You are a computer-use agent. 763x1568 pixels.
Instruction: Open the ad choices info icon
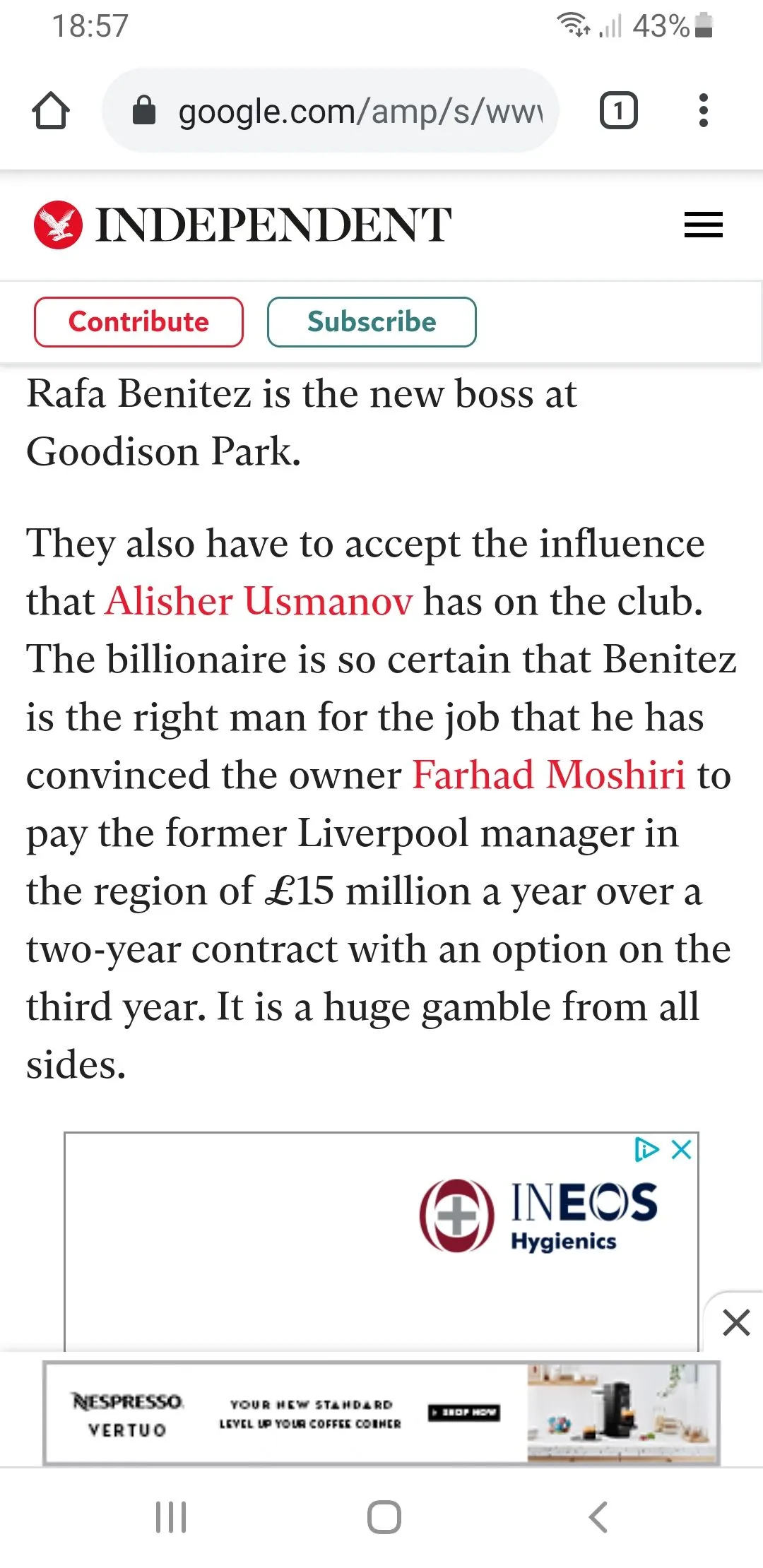(x=646, y=1150)
